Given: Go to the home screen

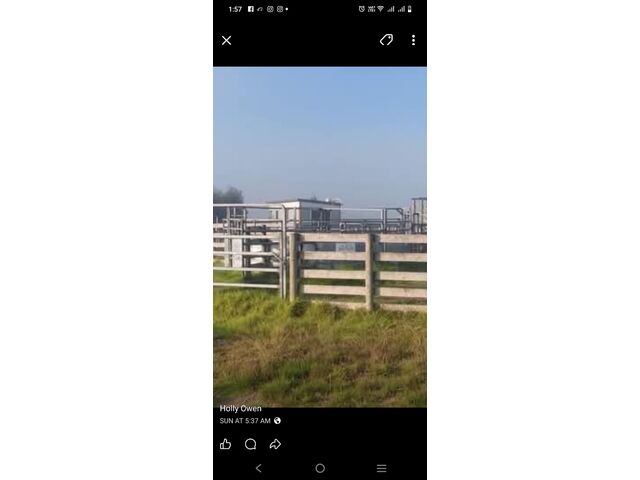Looking at the screenshot, I should 320,468.
